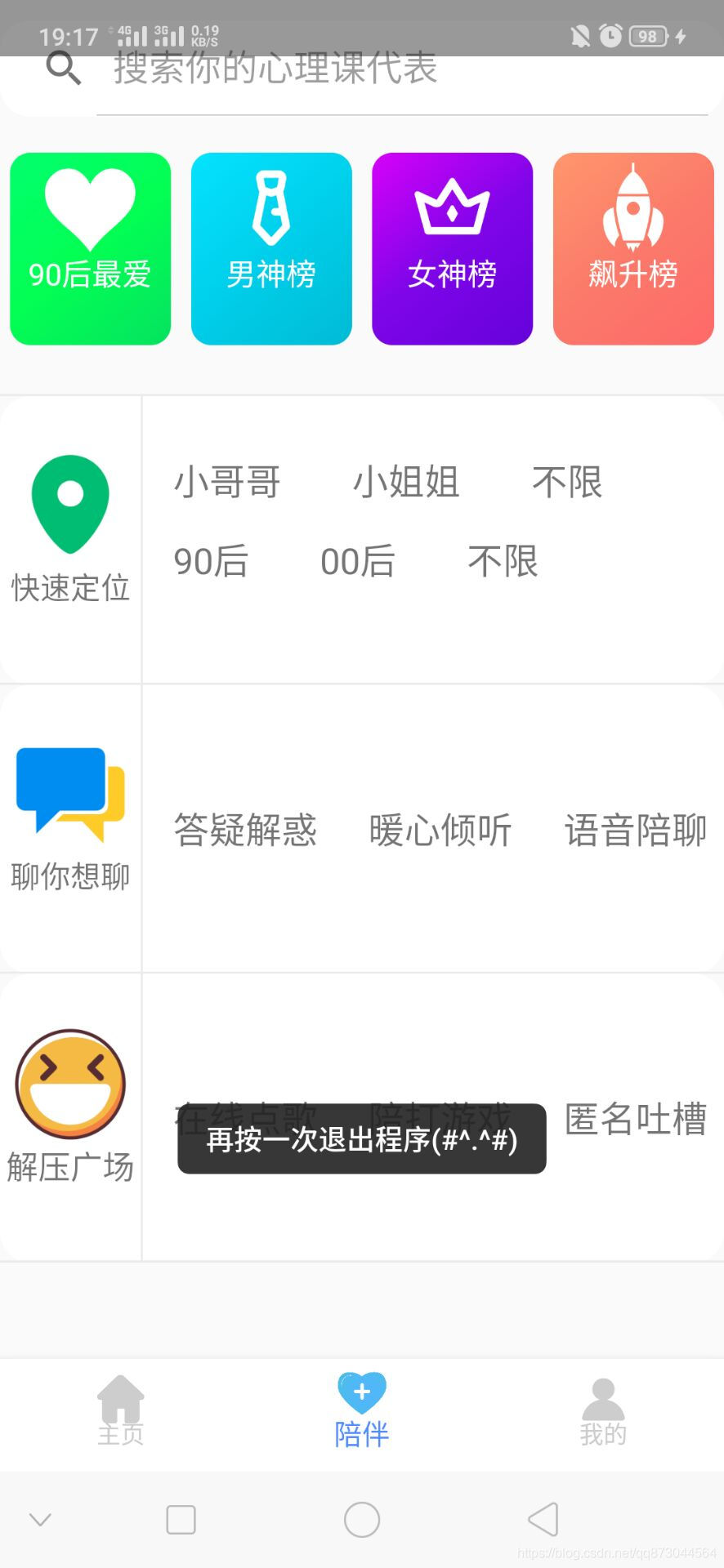This screenshot has width=724, height=1568.
Task: Open 匿名吐槽 in 解压广场
Action: (636, 1119)
